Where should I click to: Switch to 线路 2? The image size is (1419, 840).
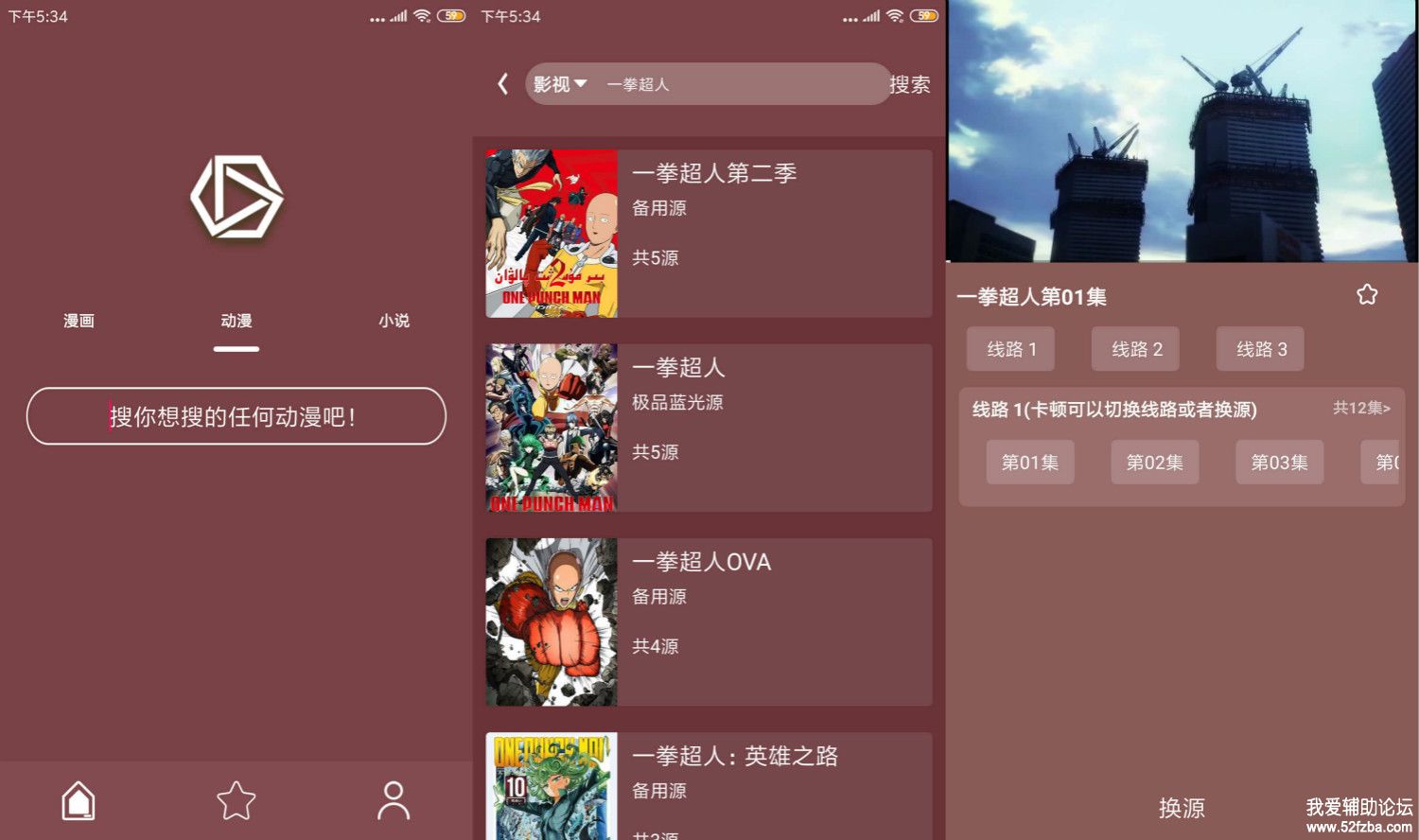click(1136, 349)
